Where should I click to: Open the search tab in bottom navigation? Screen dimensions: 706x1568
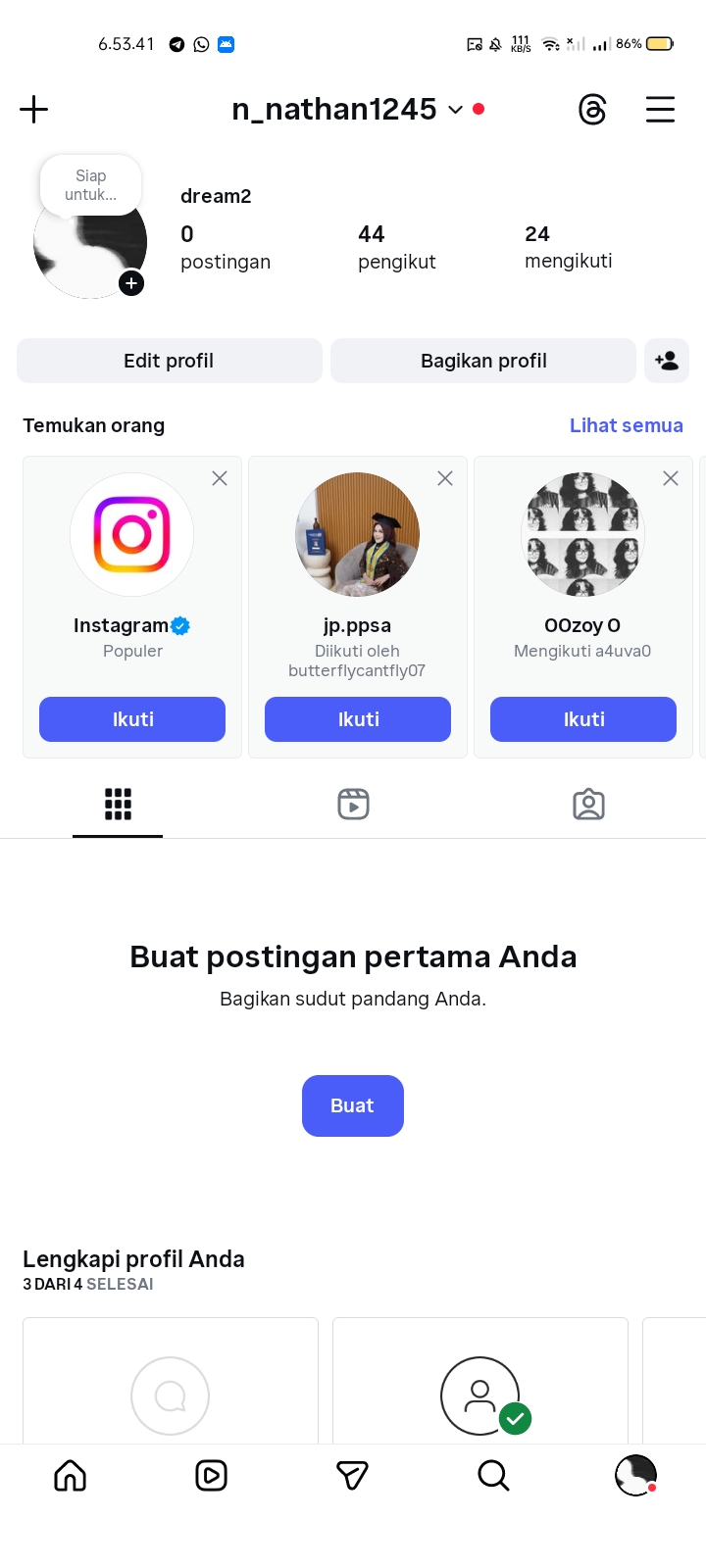(493, 1475)
